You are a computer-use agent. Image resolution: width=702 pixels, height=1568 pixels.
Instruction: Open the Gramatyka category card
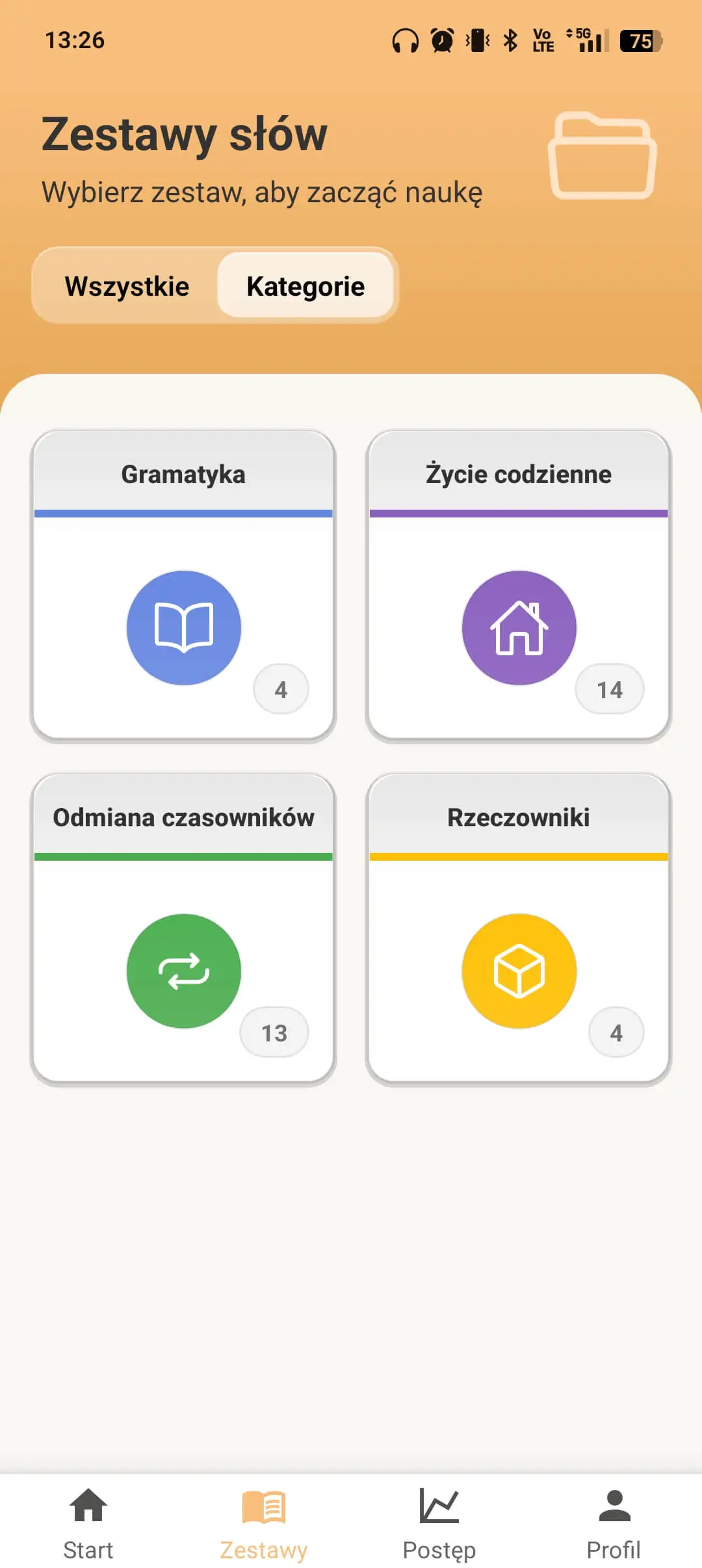pyautogui.click(x=183, y=586)
